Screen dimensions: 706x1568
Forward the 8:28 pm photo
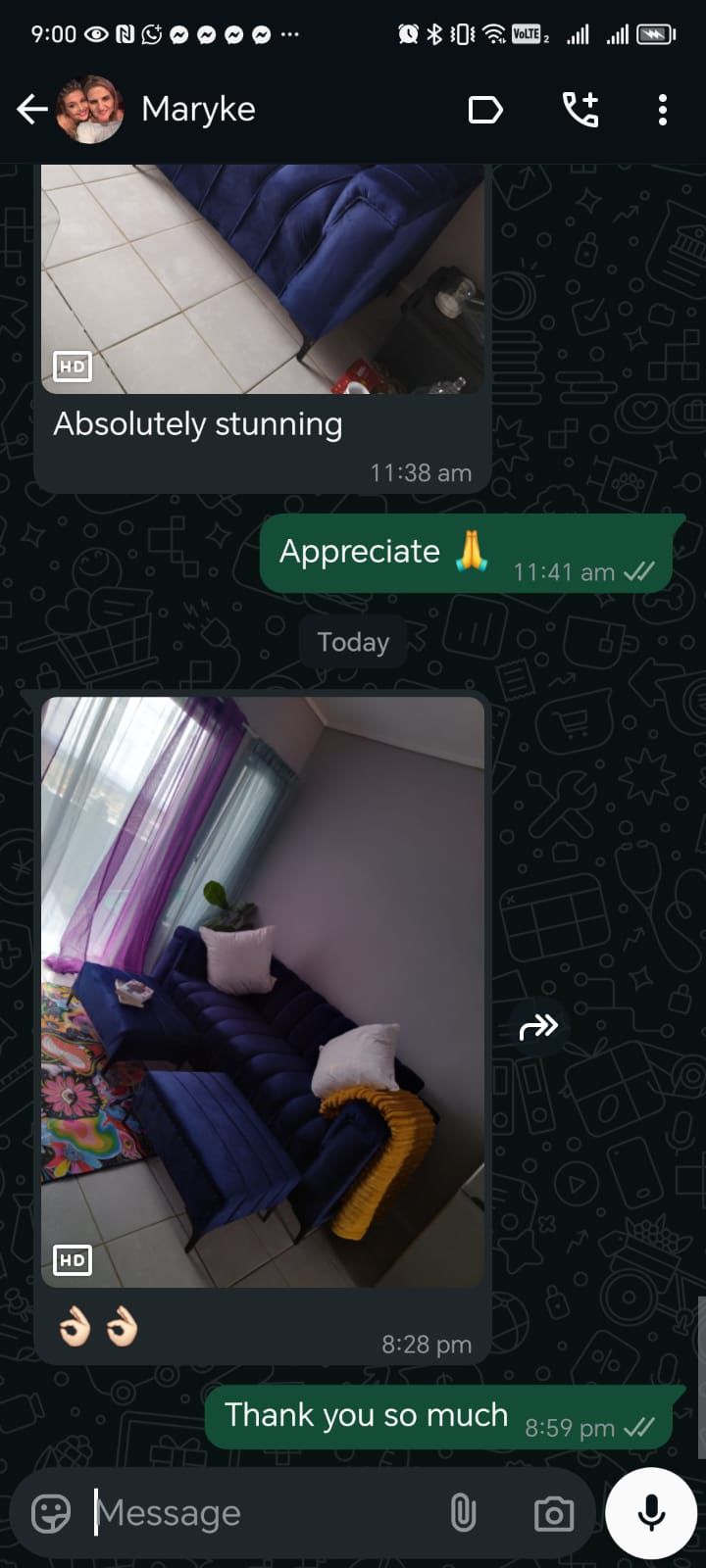tap(538, 1027)
